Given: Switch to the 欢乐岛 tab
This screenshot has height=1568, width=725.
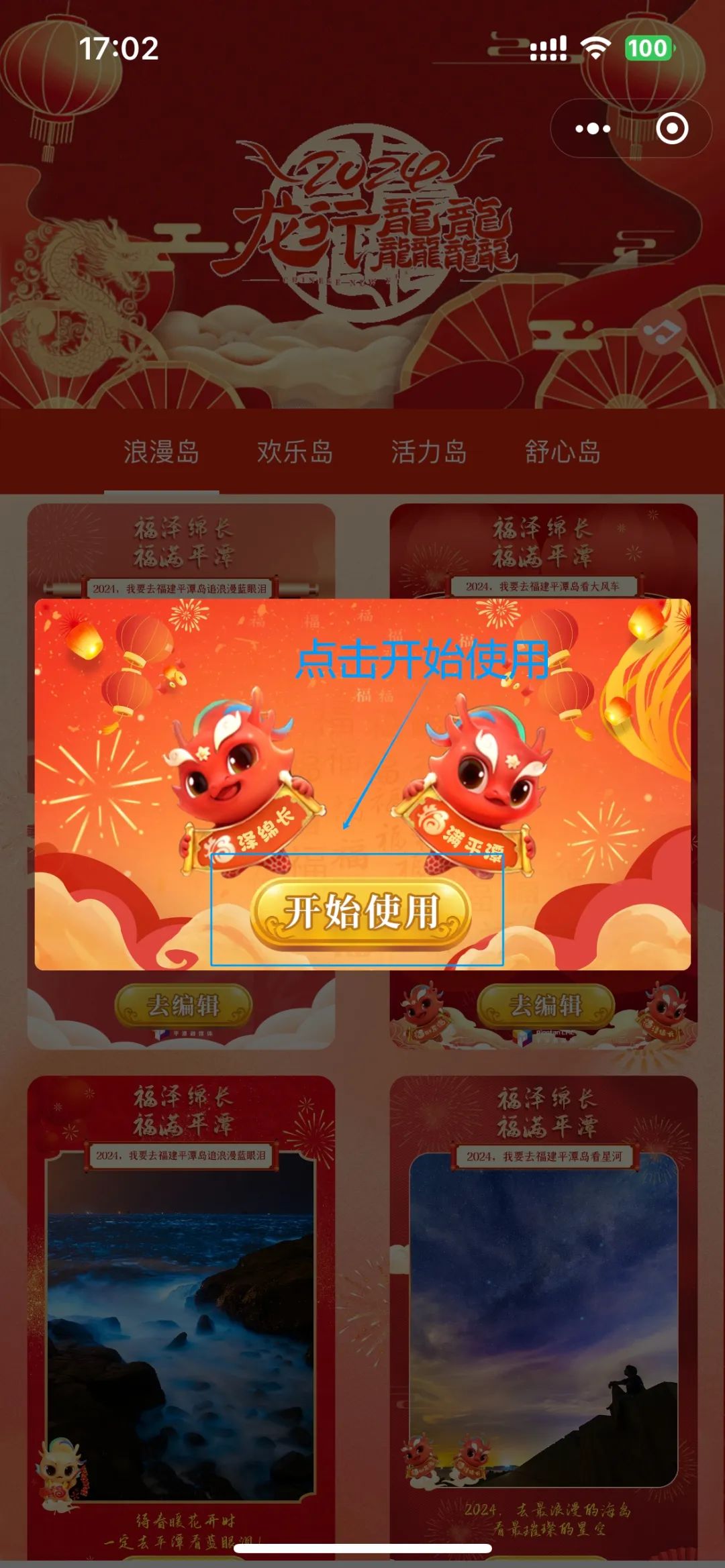Looking at the screenshot, I should (295, 452).
